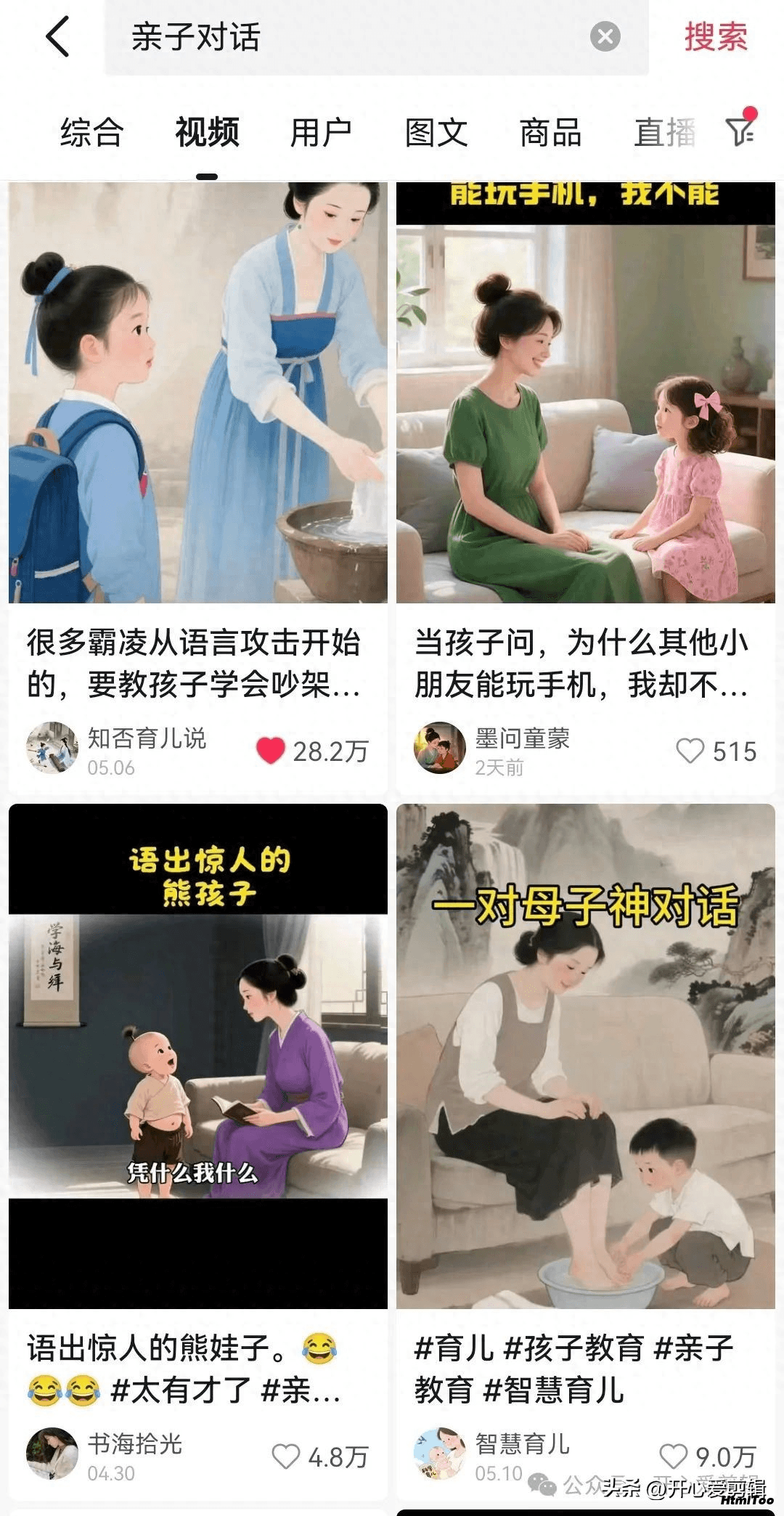Switch to the 综合 tab
Screen dimensions: 784x1516
point(92,133)
